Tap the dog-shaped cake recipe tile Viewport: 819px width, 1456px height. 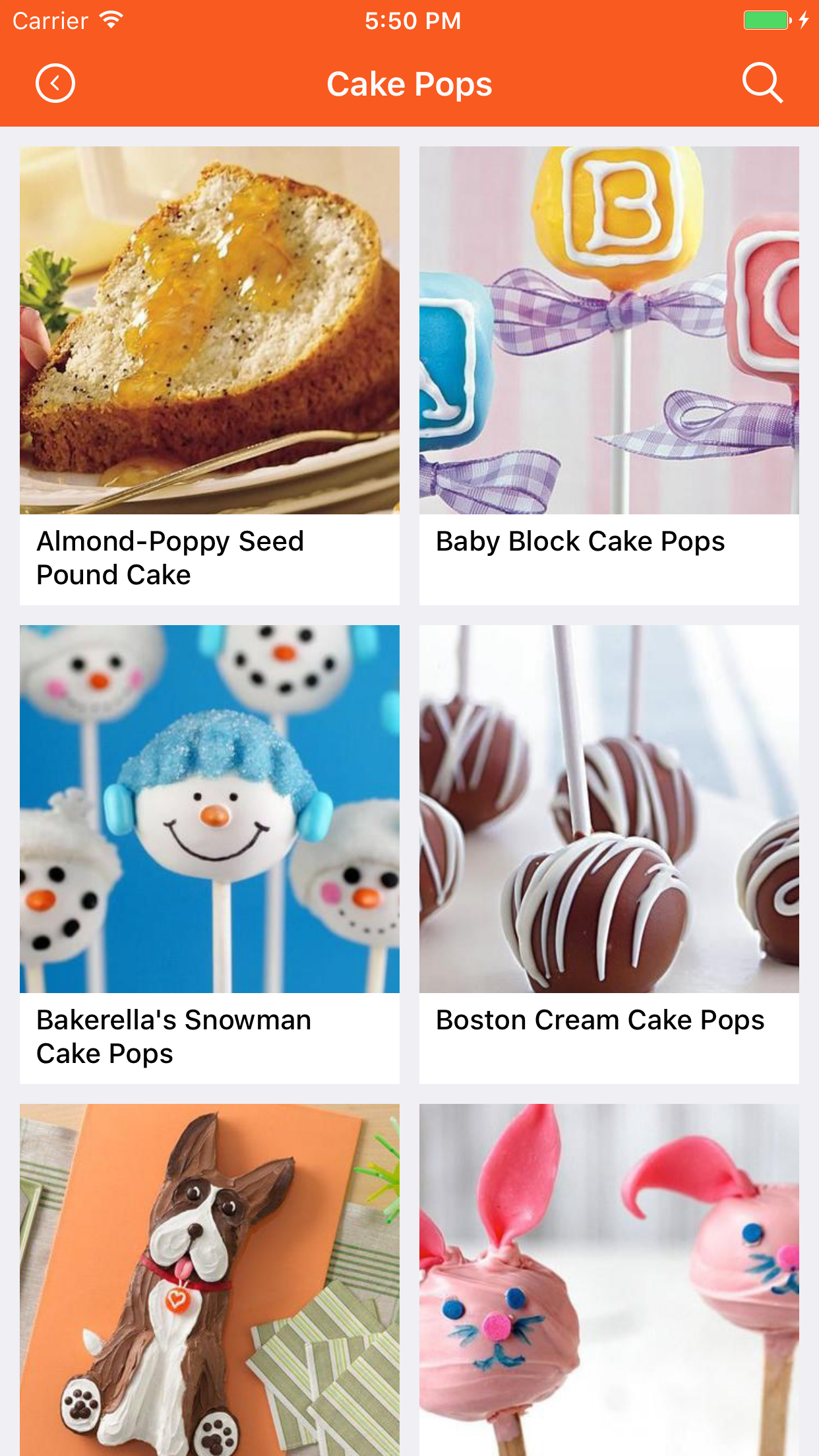tap(210, 1279)
